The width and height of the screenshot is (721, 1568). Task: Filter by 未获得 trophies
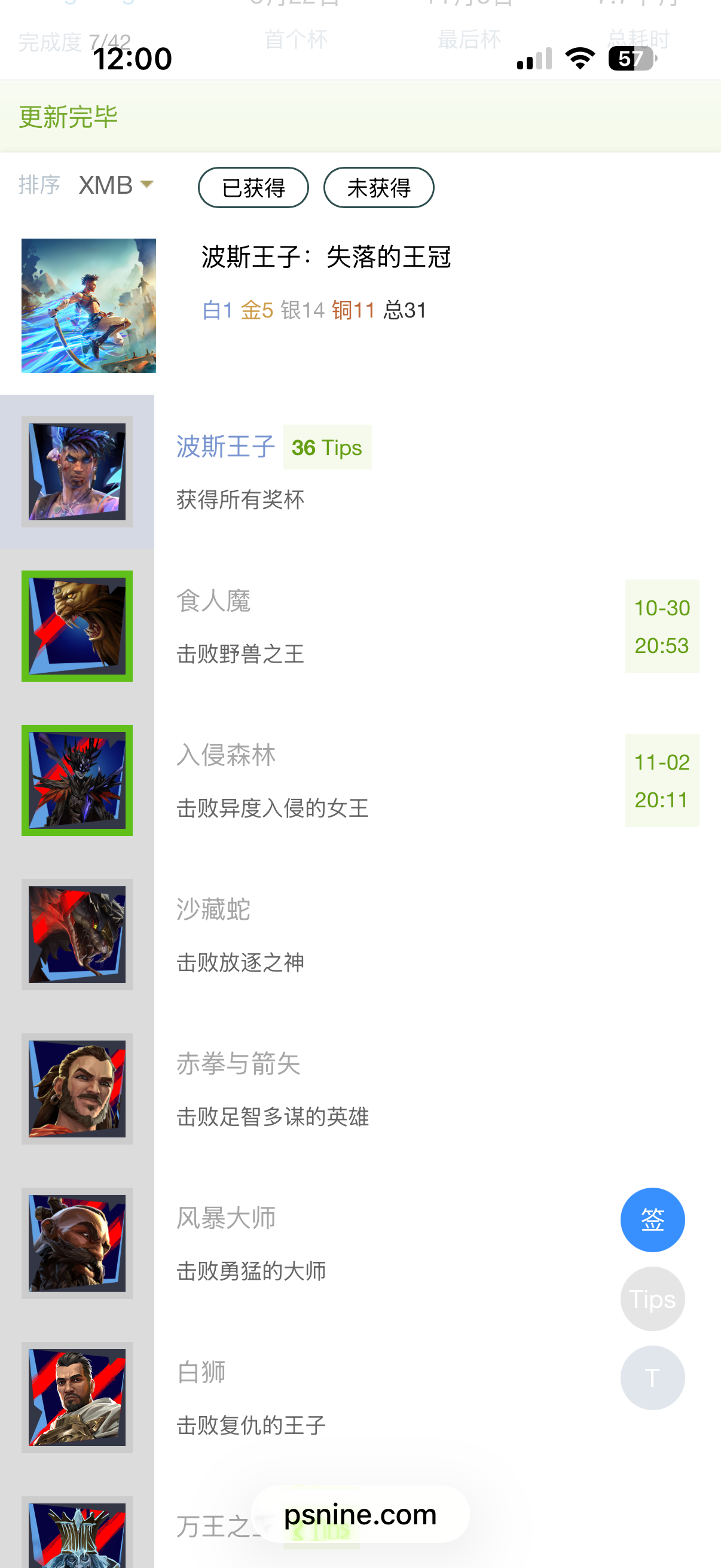(x=378, y=188)
